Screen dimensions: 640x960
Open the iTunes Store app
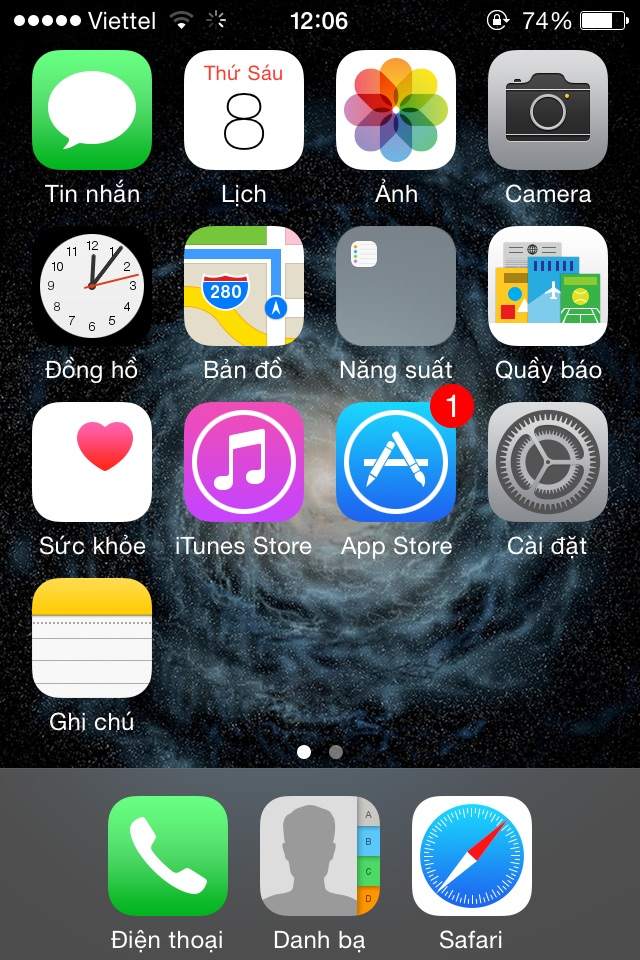pos(244,462)
